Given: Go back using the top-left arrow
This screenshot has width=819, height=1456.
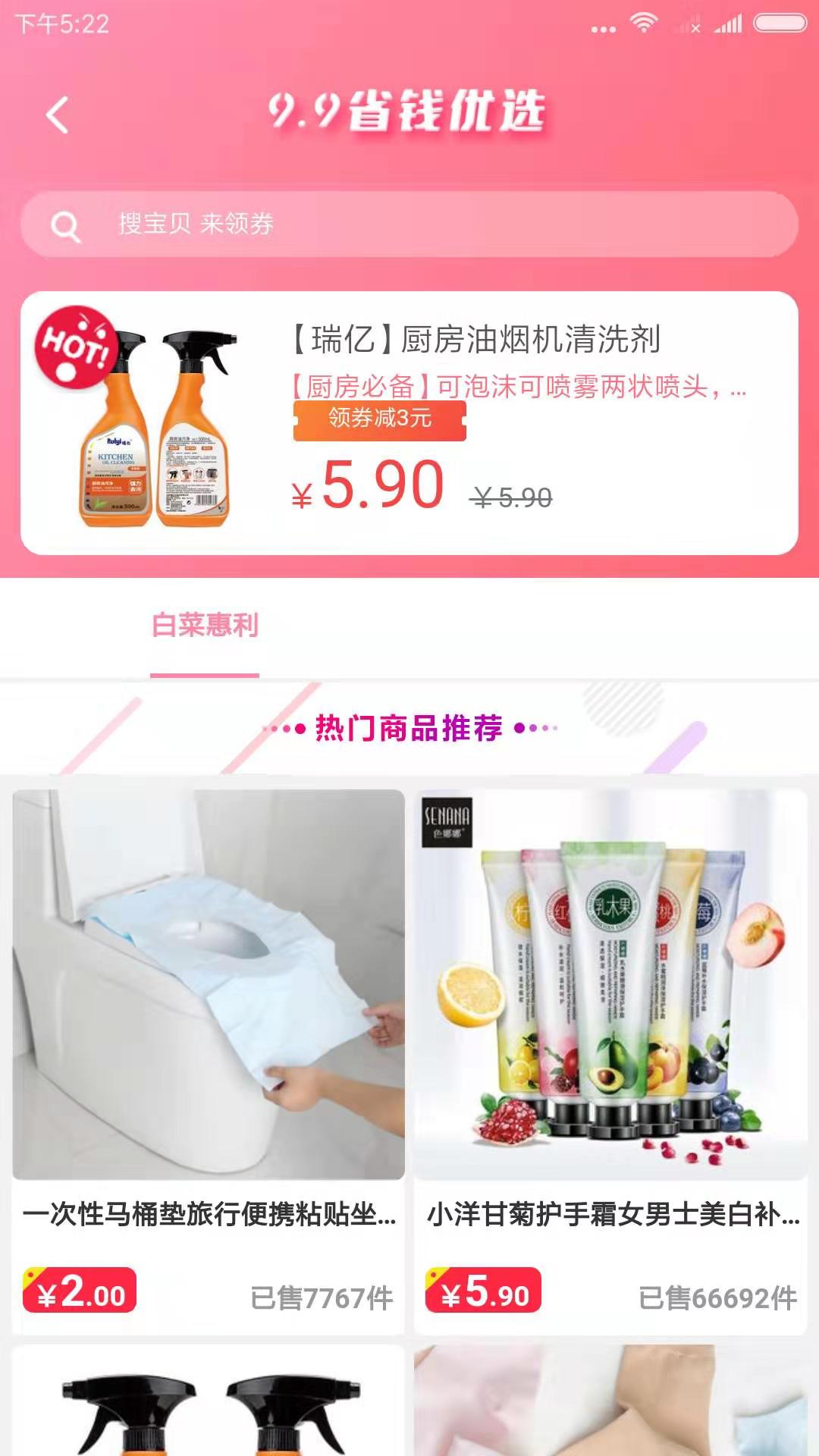Looking at the screenshot, I should point(58,115).
